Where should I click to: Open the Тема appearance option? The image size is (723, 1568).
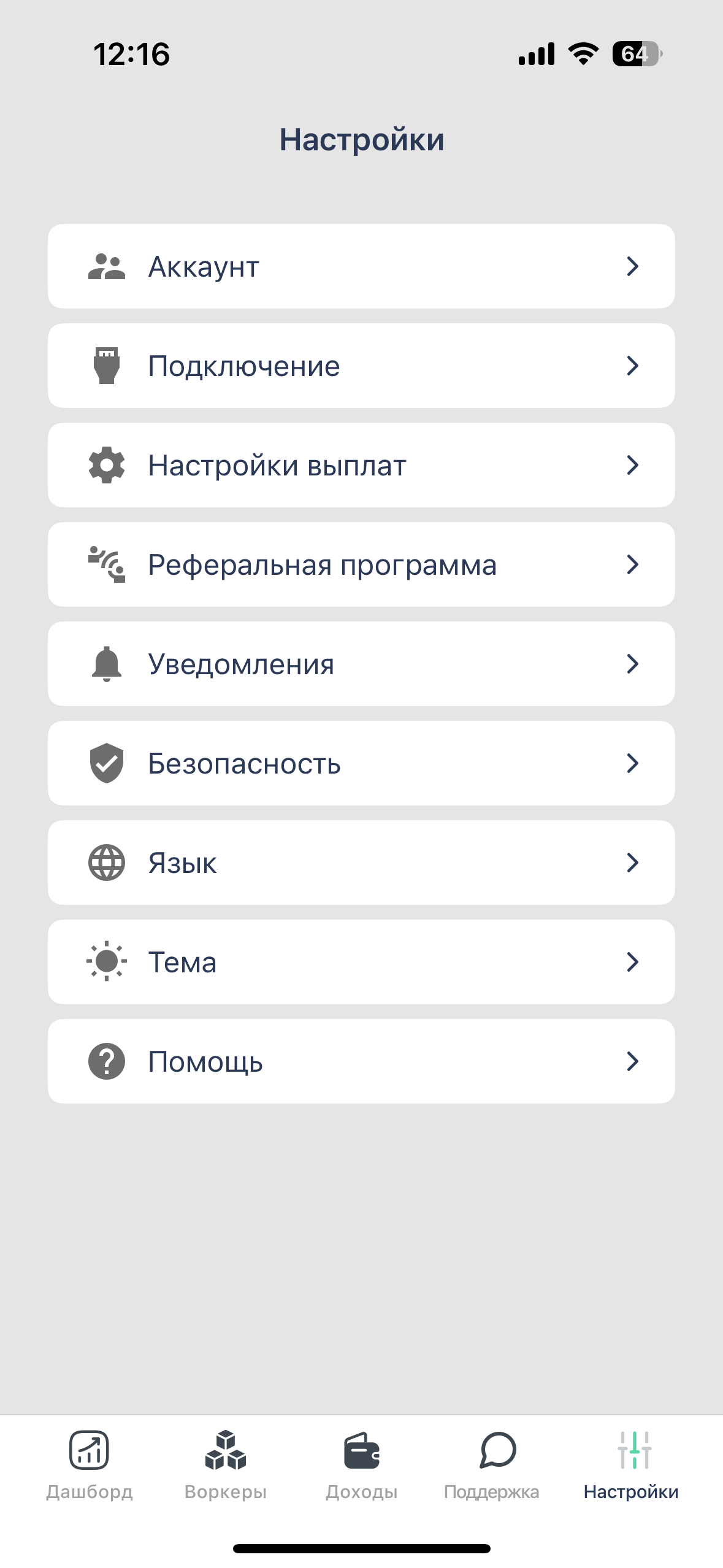(x=361, y=962)
